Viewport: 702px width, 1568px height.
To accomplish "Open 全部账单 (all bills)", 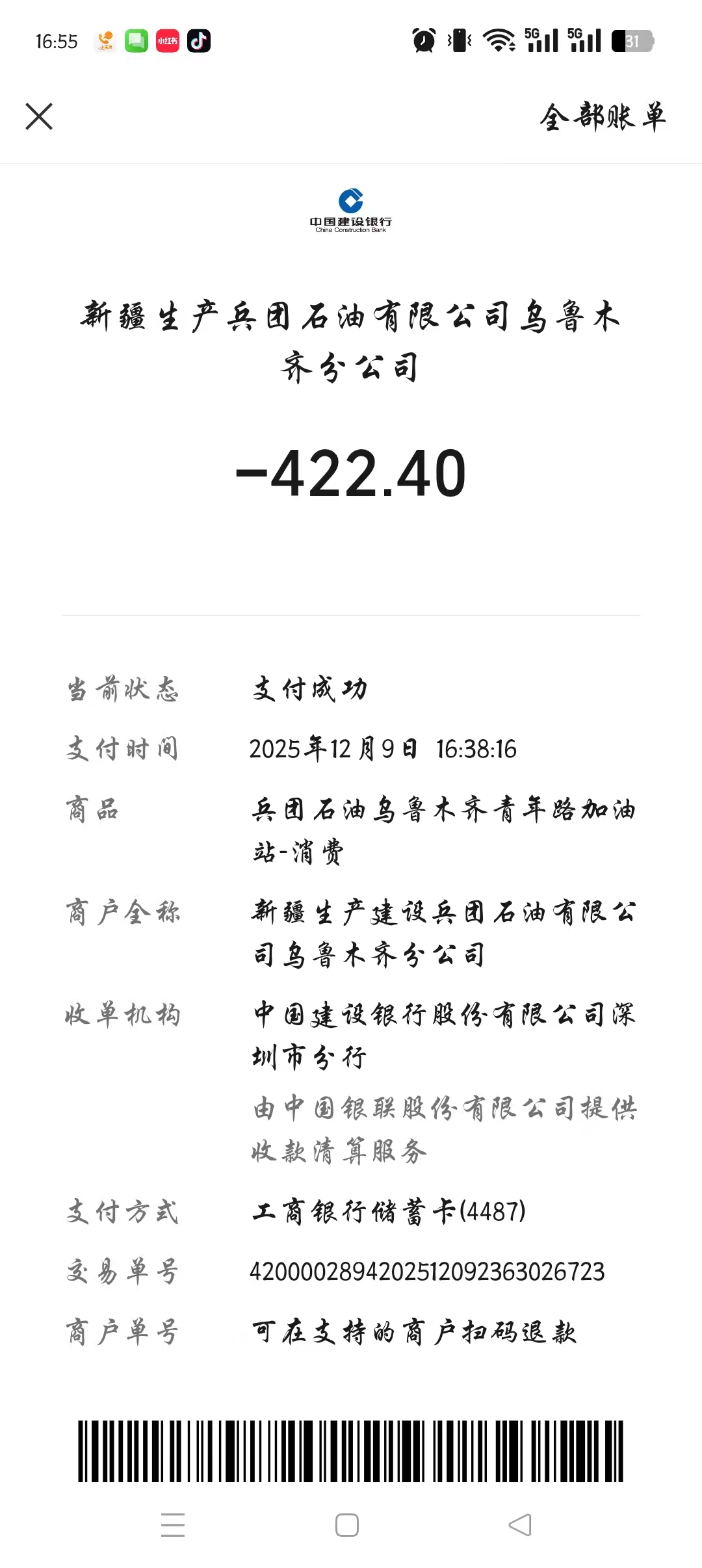I will 603,118.
